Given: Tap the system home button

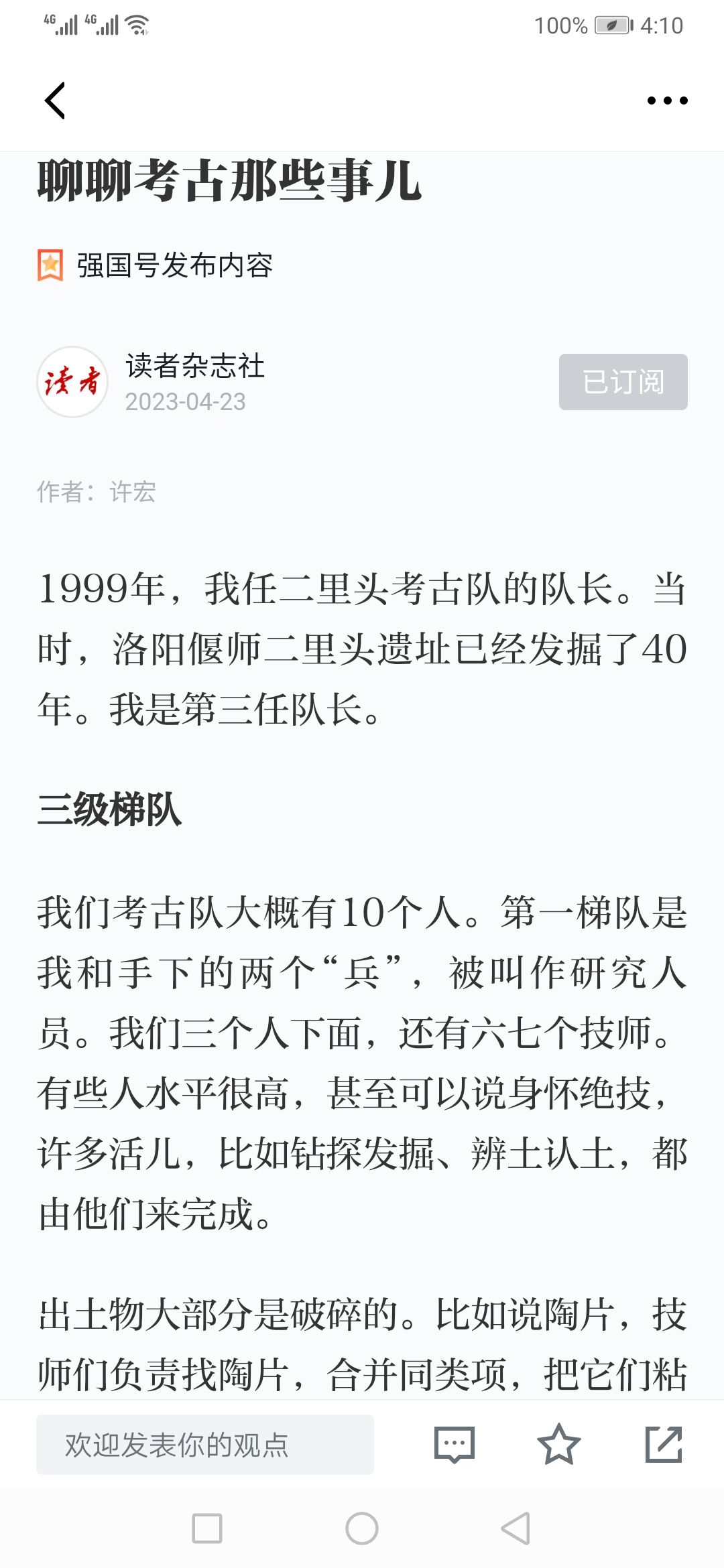Looking at the screenshot, I should [362, 1528].
